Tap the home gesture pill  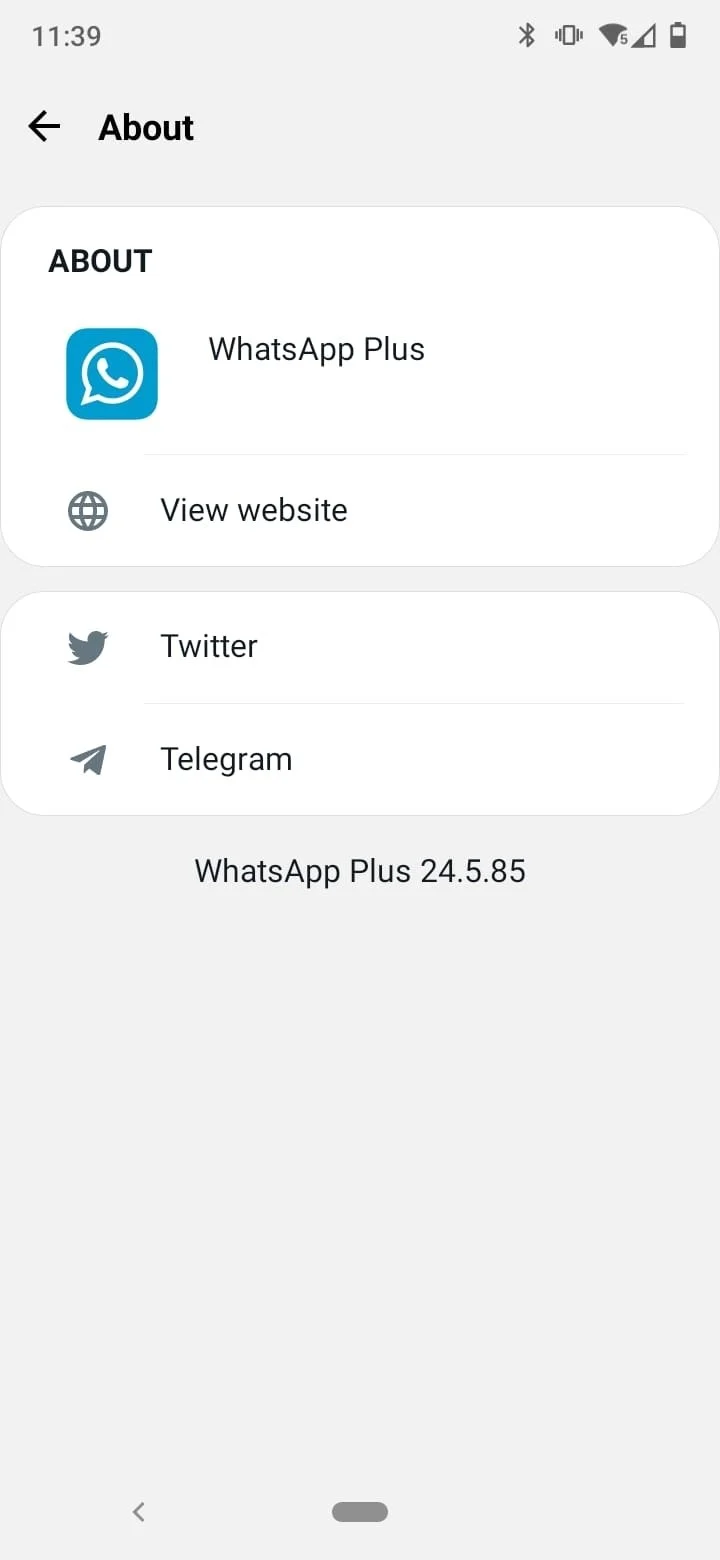pyautogui.click(x=360, y=1512)
